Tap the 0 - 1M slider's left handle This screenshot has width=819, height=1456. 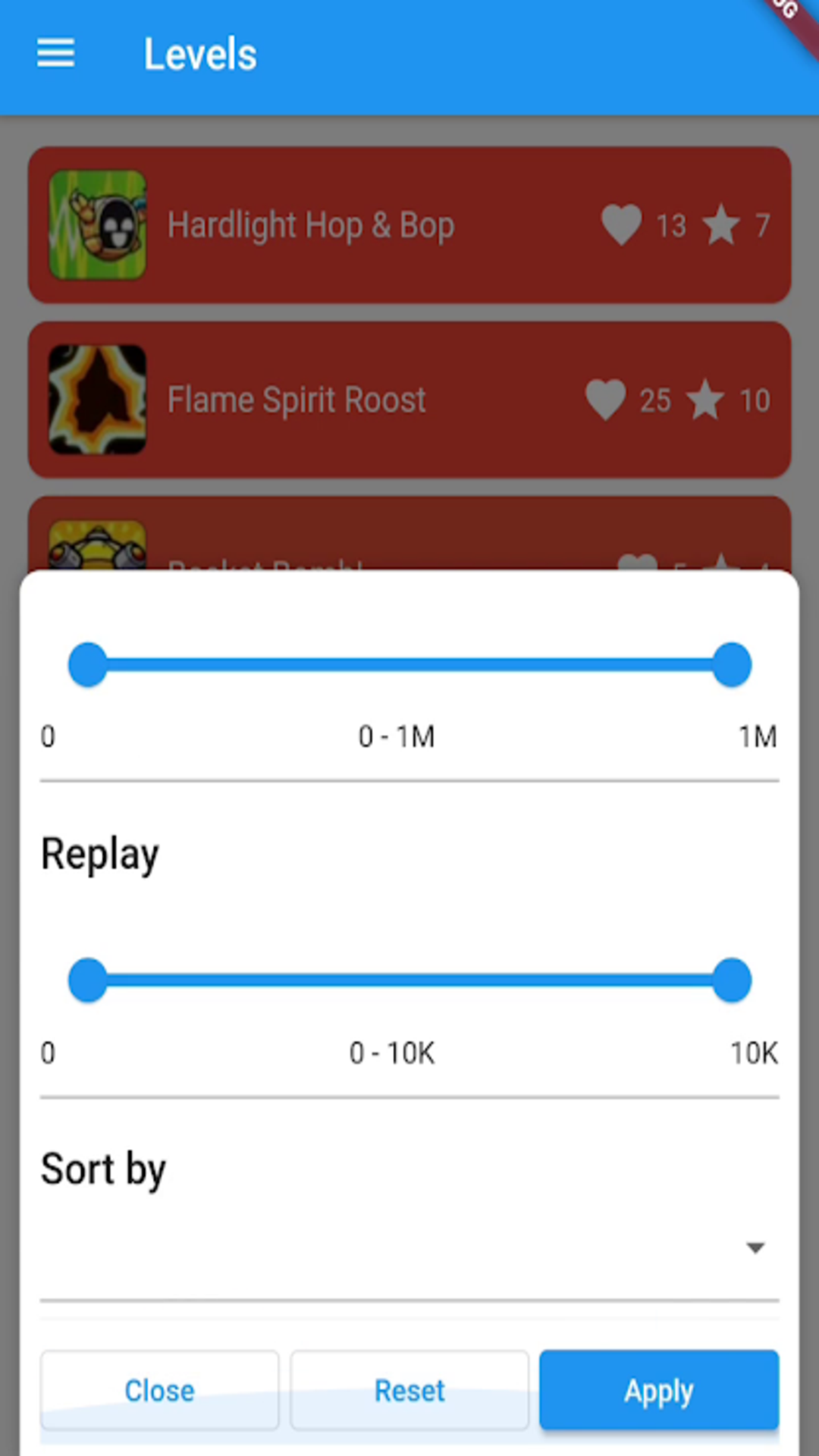tap(88, 665)
